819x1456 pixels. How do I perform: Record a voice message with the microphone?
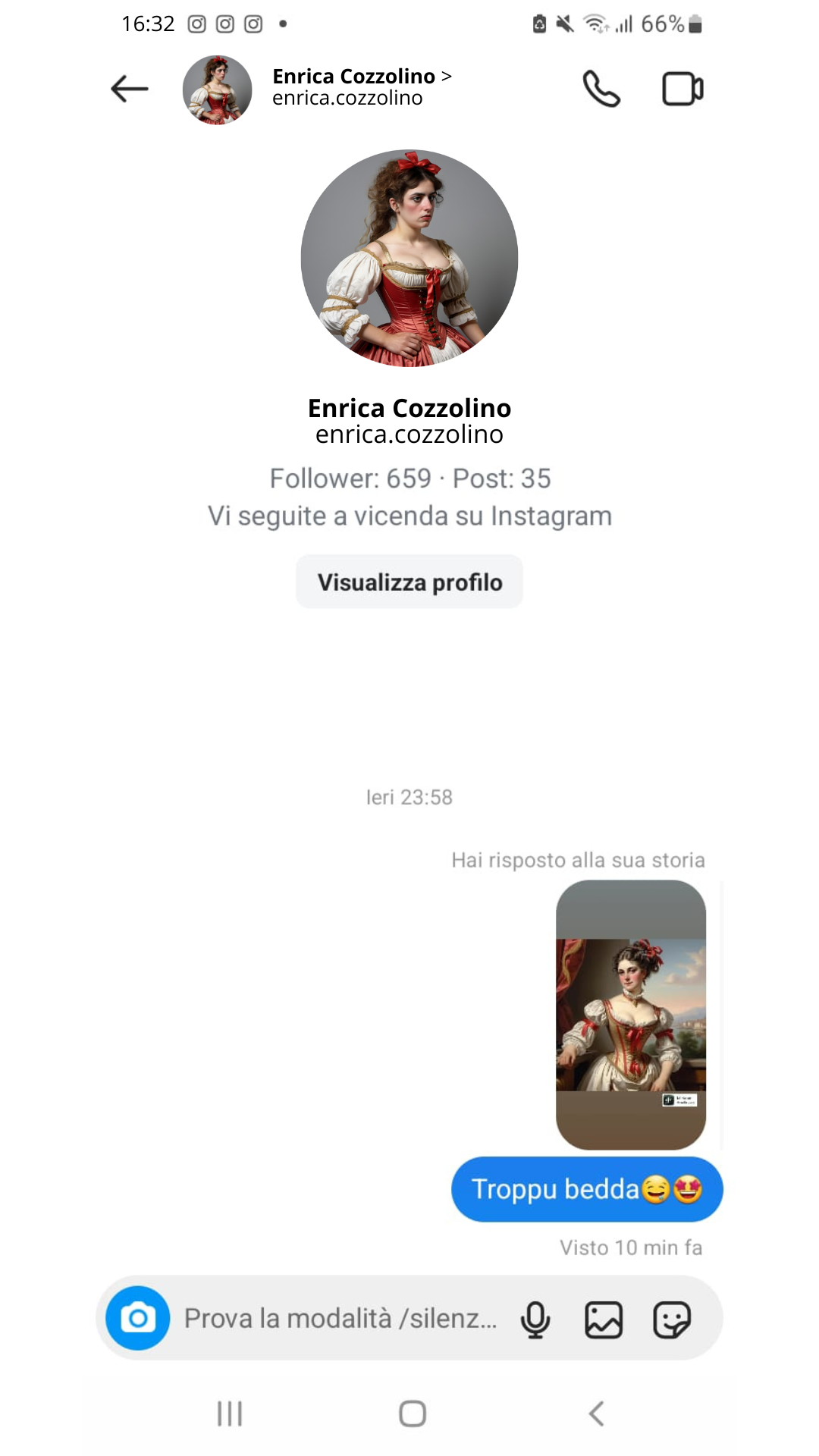(x=535, y=1319)
